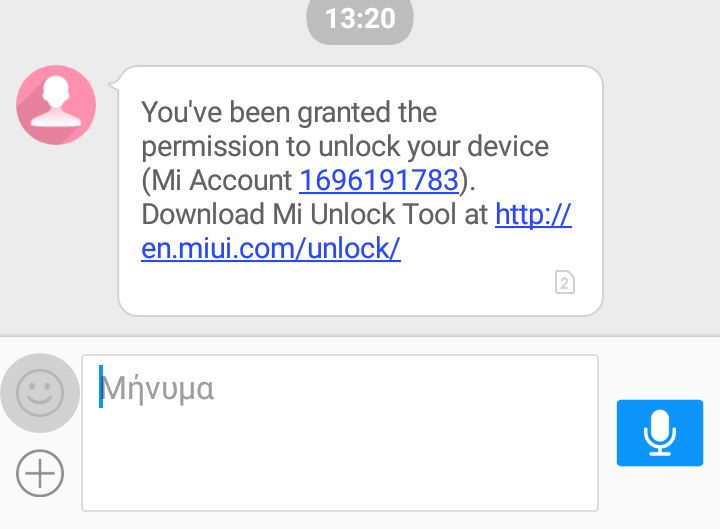Tap the Mi Account number 1696191783 link

coord(379,181)
